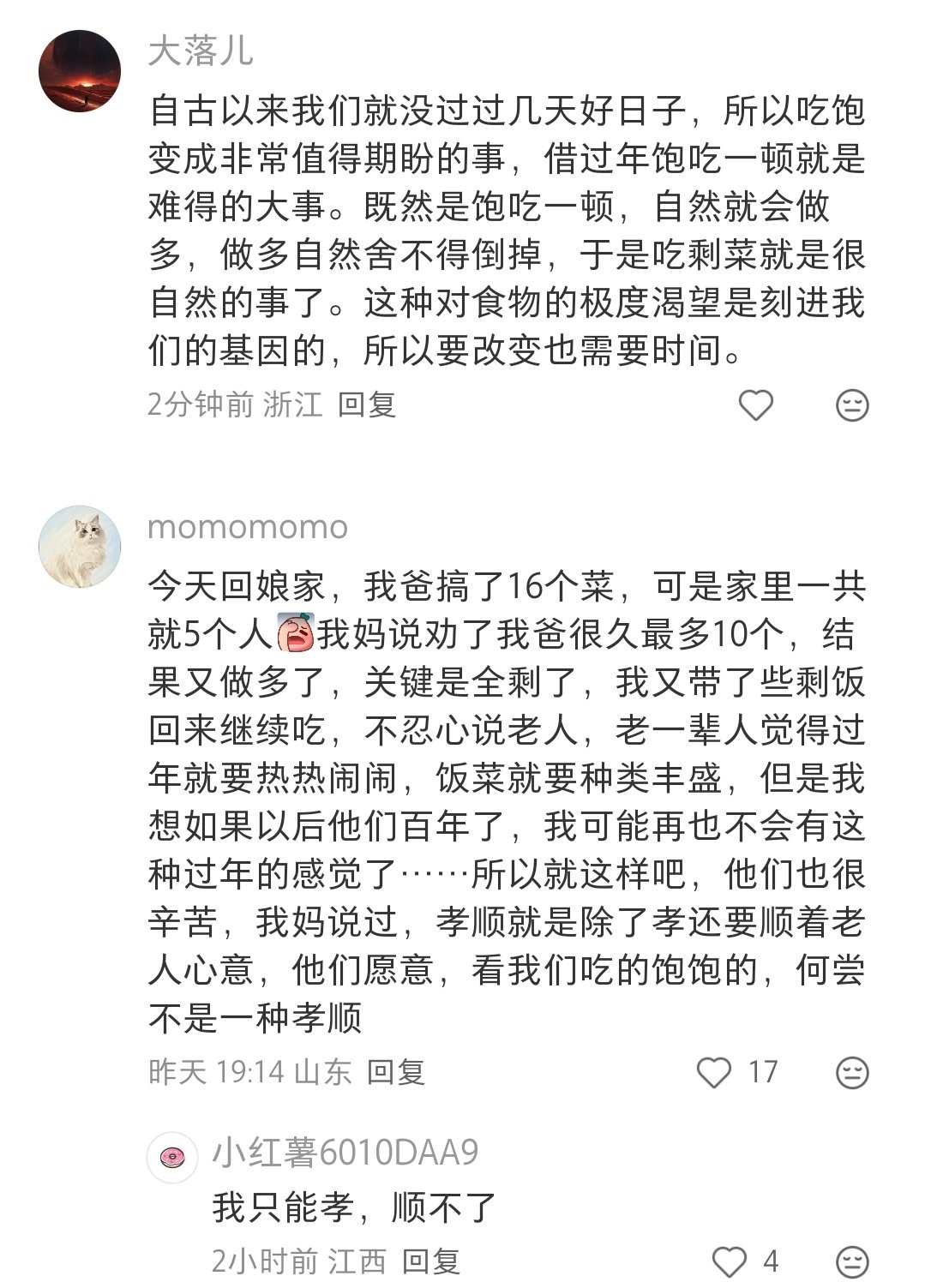The image size is (925, 1288).
Task: Like 大落儿's comment
Action: pos(756,404)
